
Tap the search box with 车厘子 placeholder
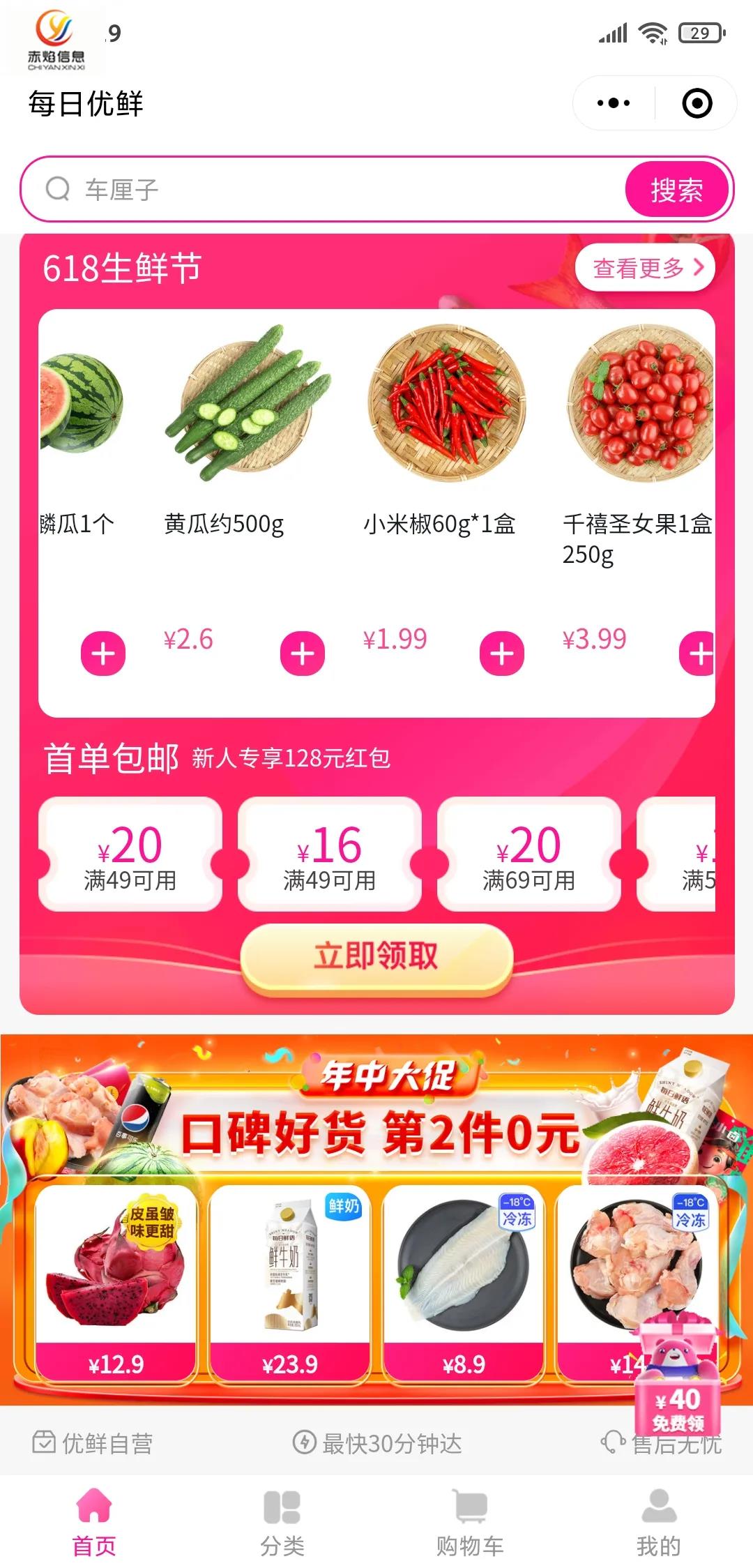pos(335,189)
